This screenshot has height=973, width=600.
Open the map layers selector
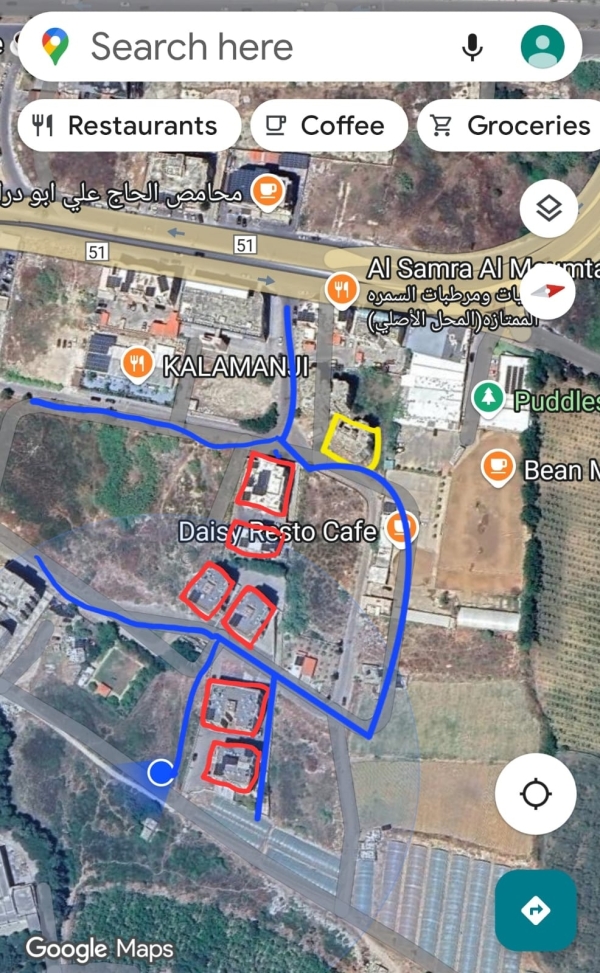548,209
